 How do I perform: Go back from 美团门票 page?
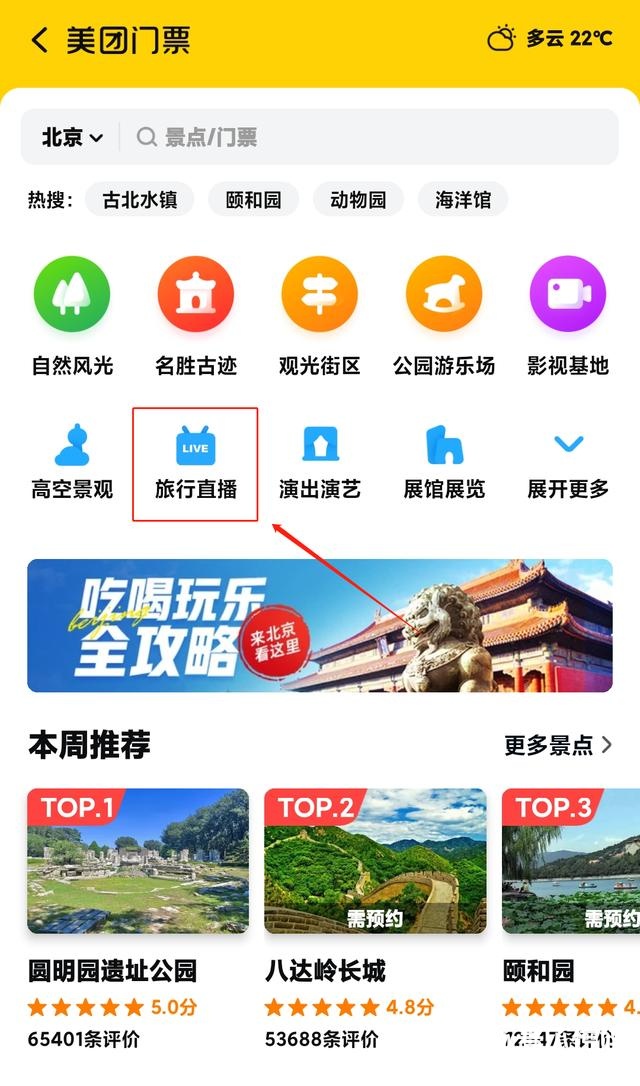click(x=39, y=41)
